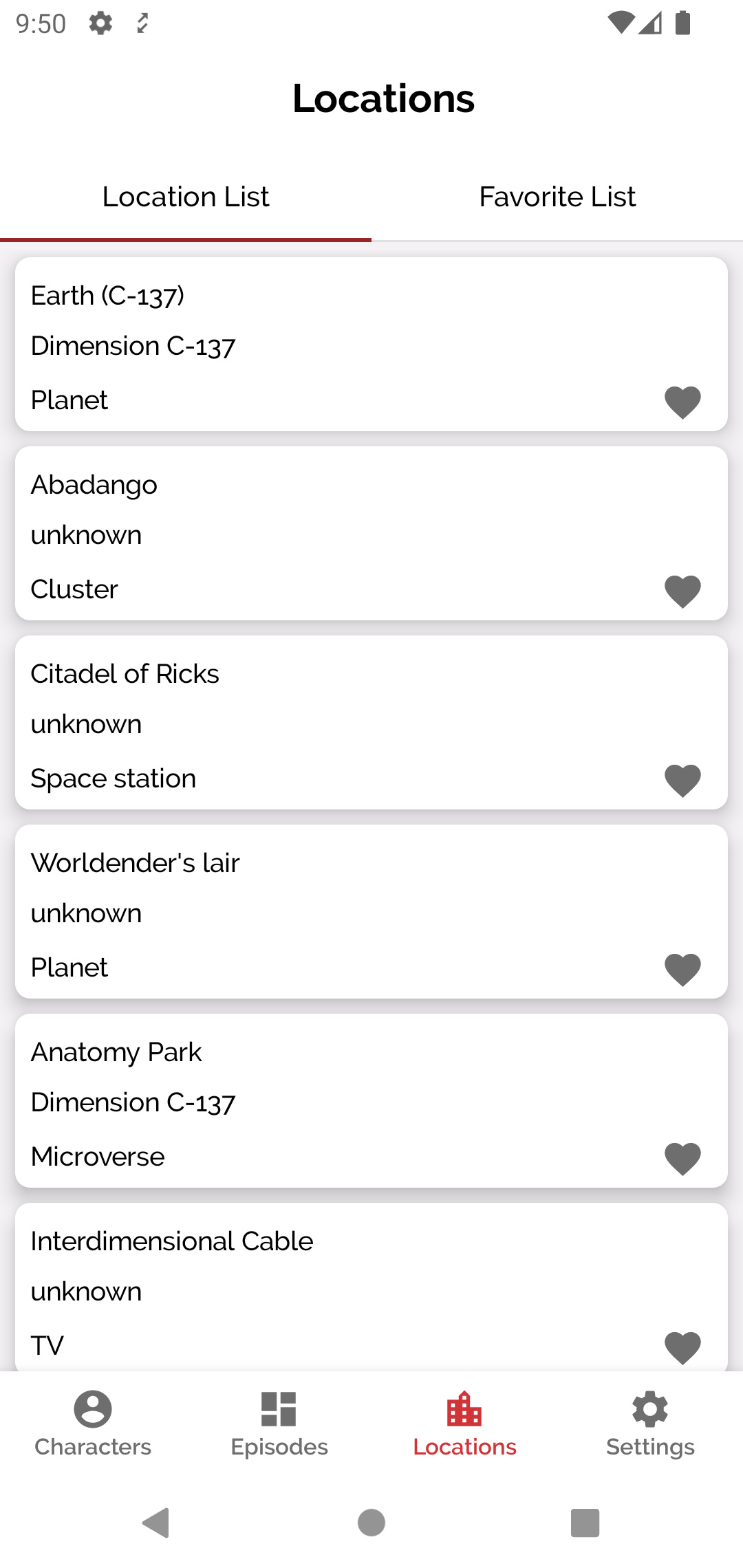Open the Episodes tab
This screenshot has height=1568, width=743.
click(x=279, y=1424)
